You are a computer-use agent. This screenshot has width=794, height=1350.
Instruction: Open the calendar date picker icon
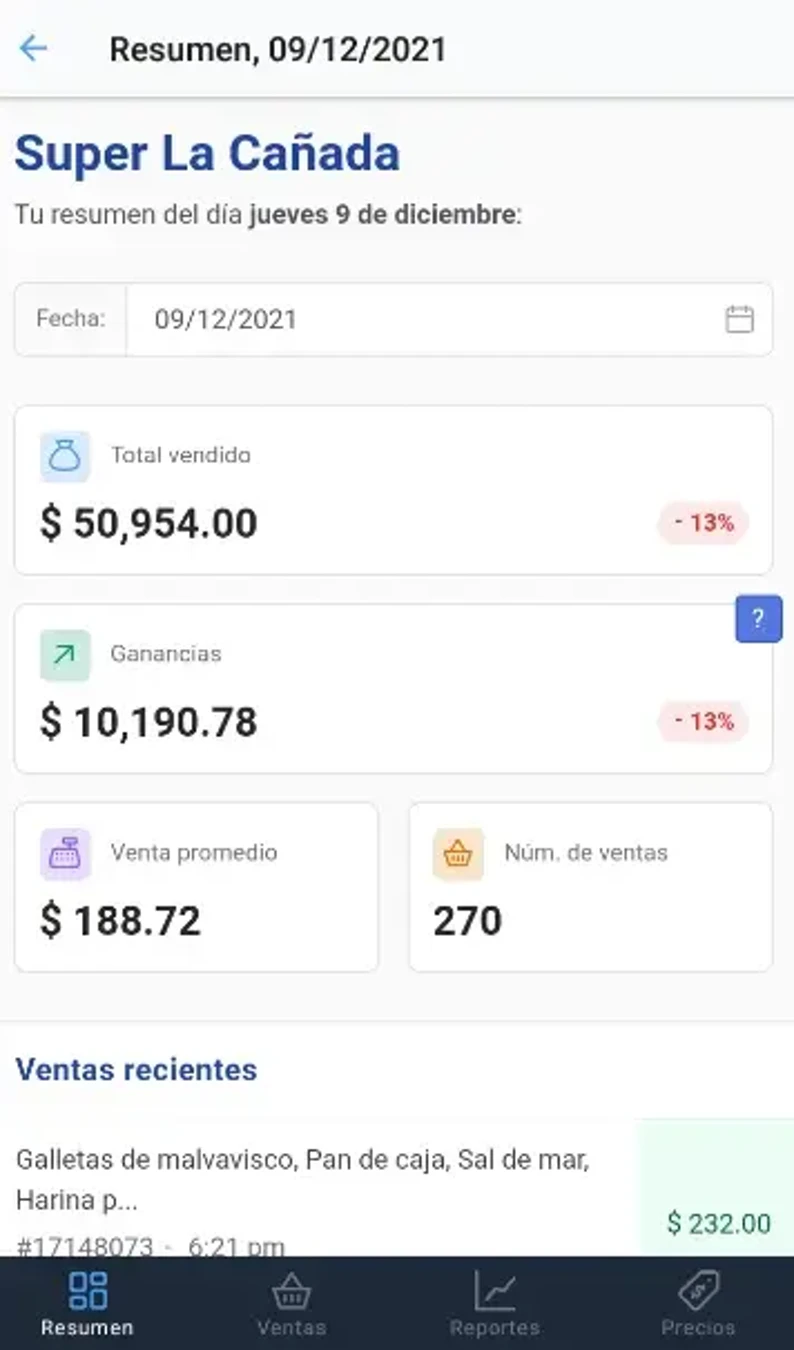coord(740,319)
